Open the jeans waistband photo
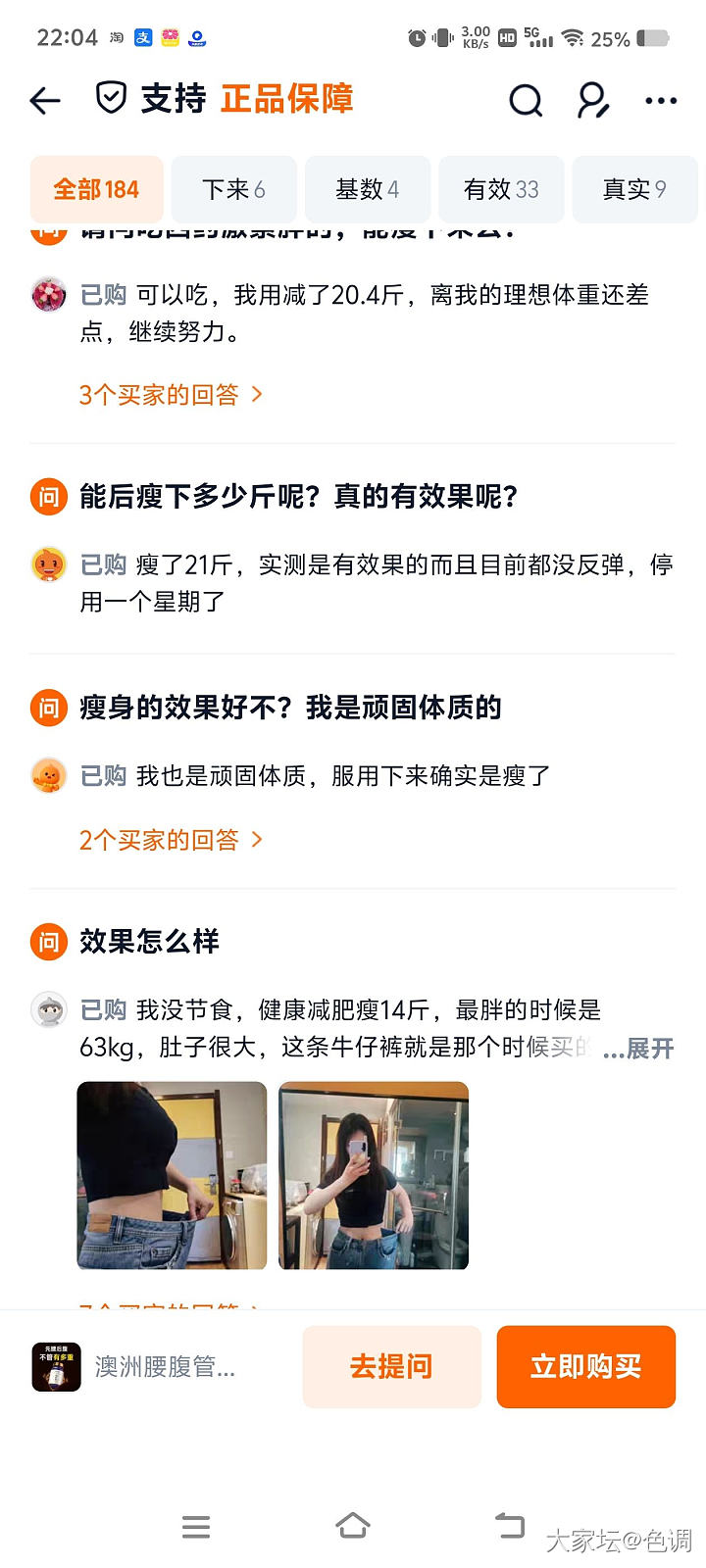Image resolution: width=706 pixels, height=1568 pixels. tap(172, 1175)
